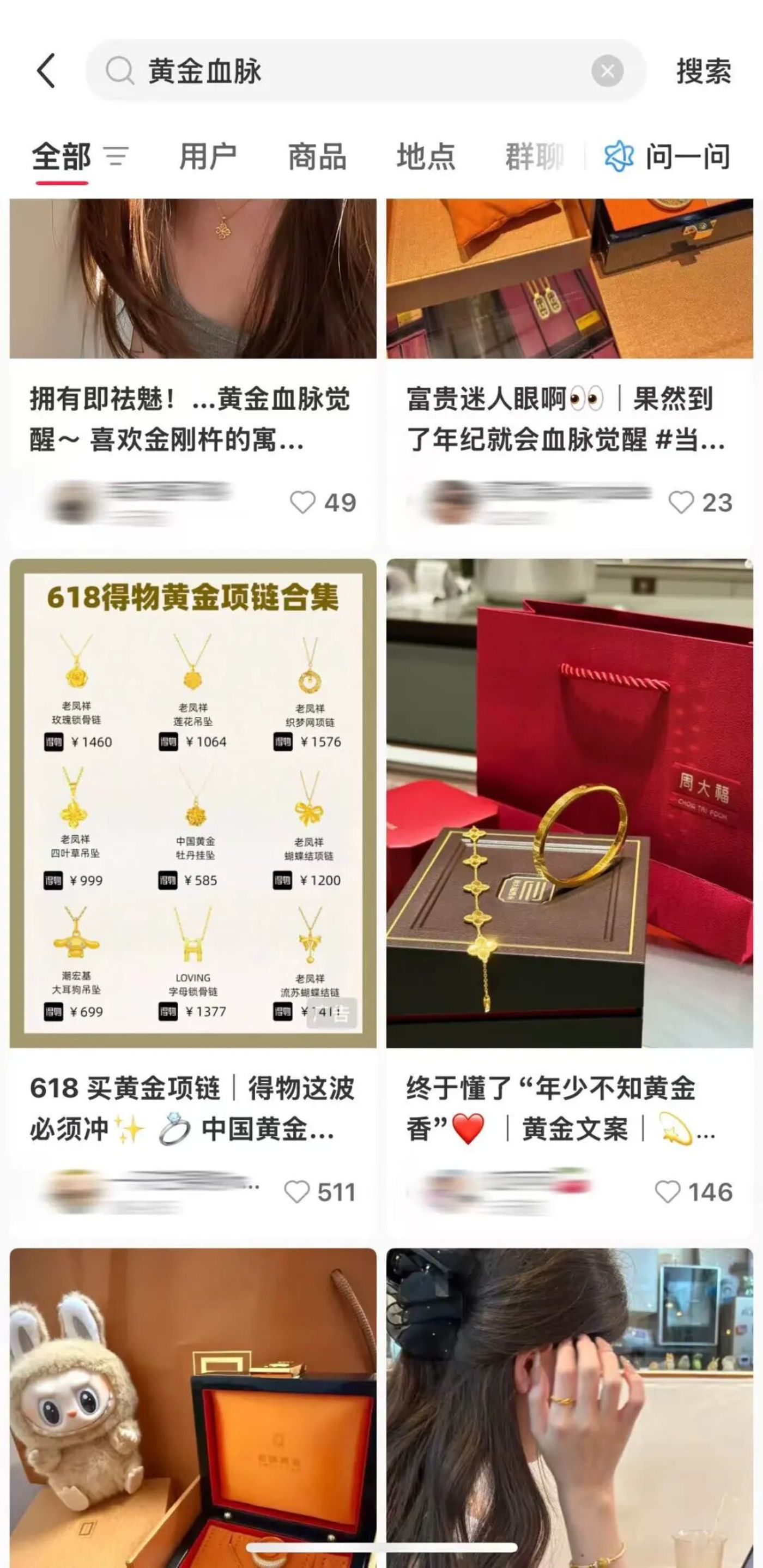Viewport: 763px width, 1568px height.
Task: Like the post with 23 likes
Action: click(x=681, y=503)
